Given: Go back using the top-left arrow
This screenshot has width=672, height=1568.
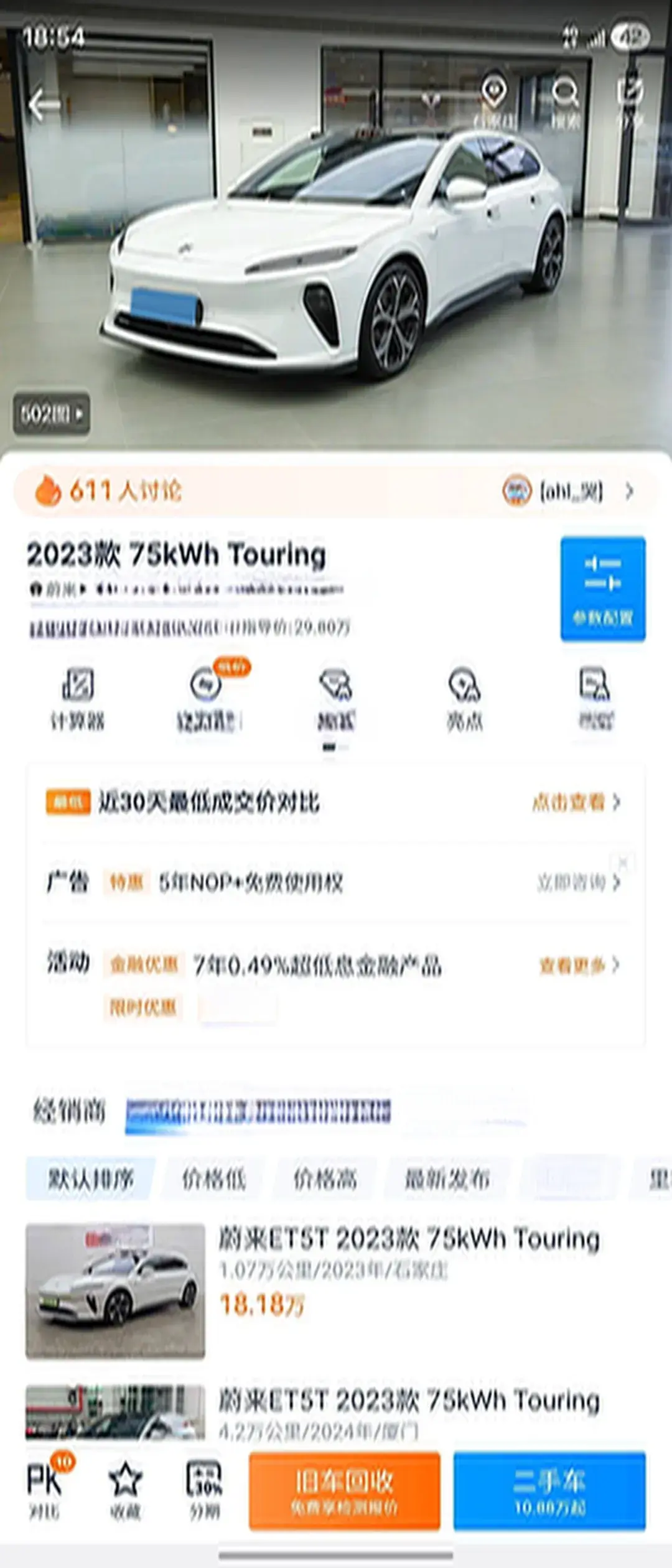Looking at the screenshot, I should tap(44, 105).
